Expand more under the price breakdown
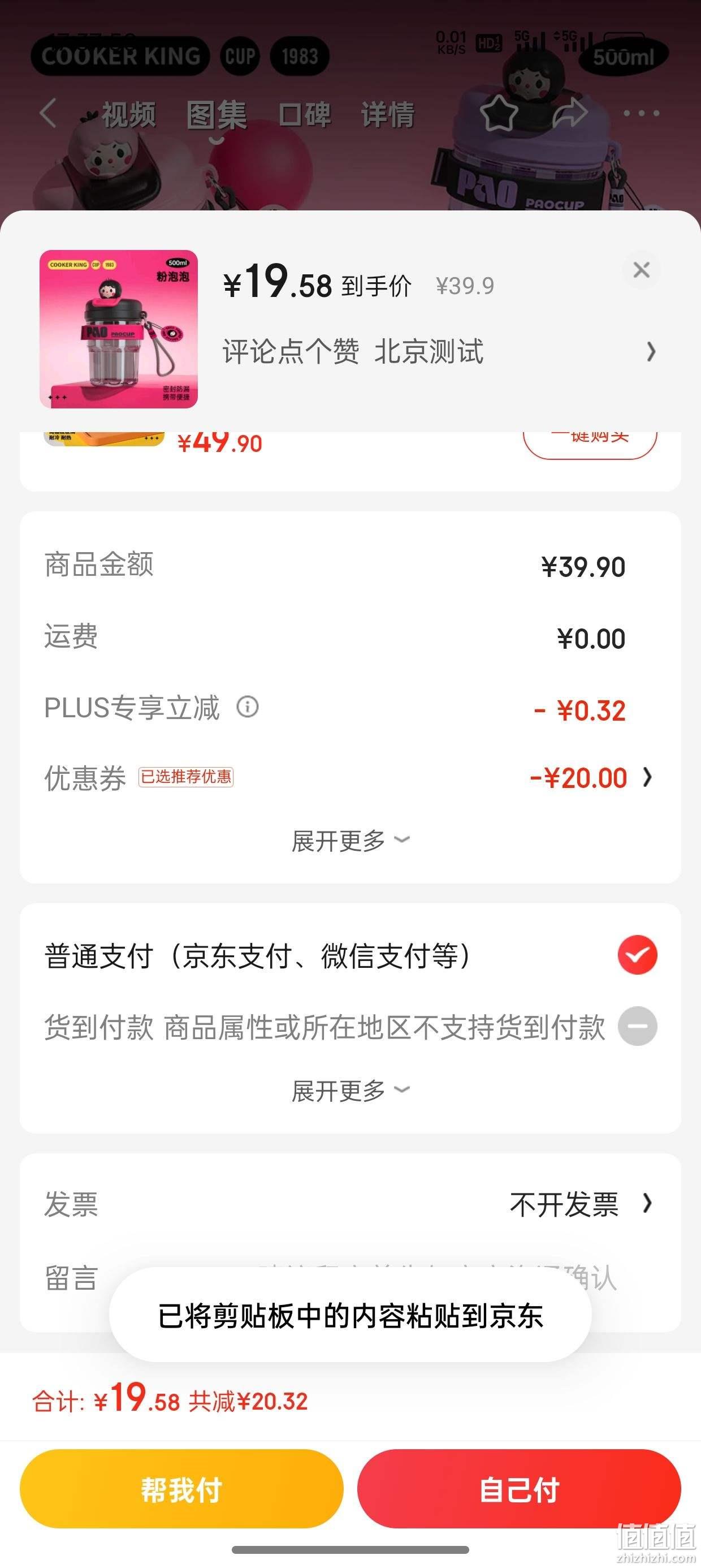701x1568 pixels. [350, 841]
